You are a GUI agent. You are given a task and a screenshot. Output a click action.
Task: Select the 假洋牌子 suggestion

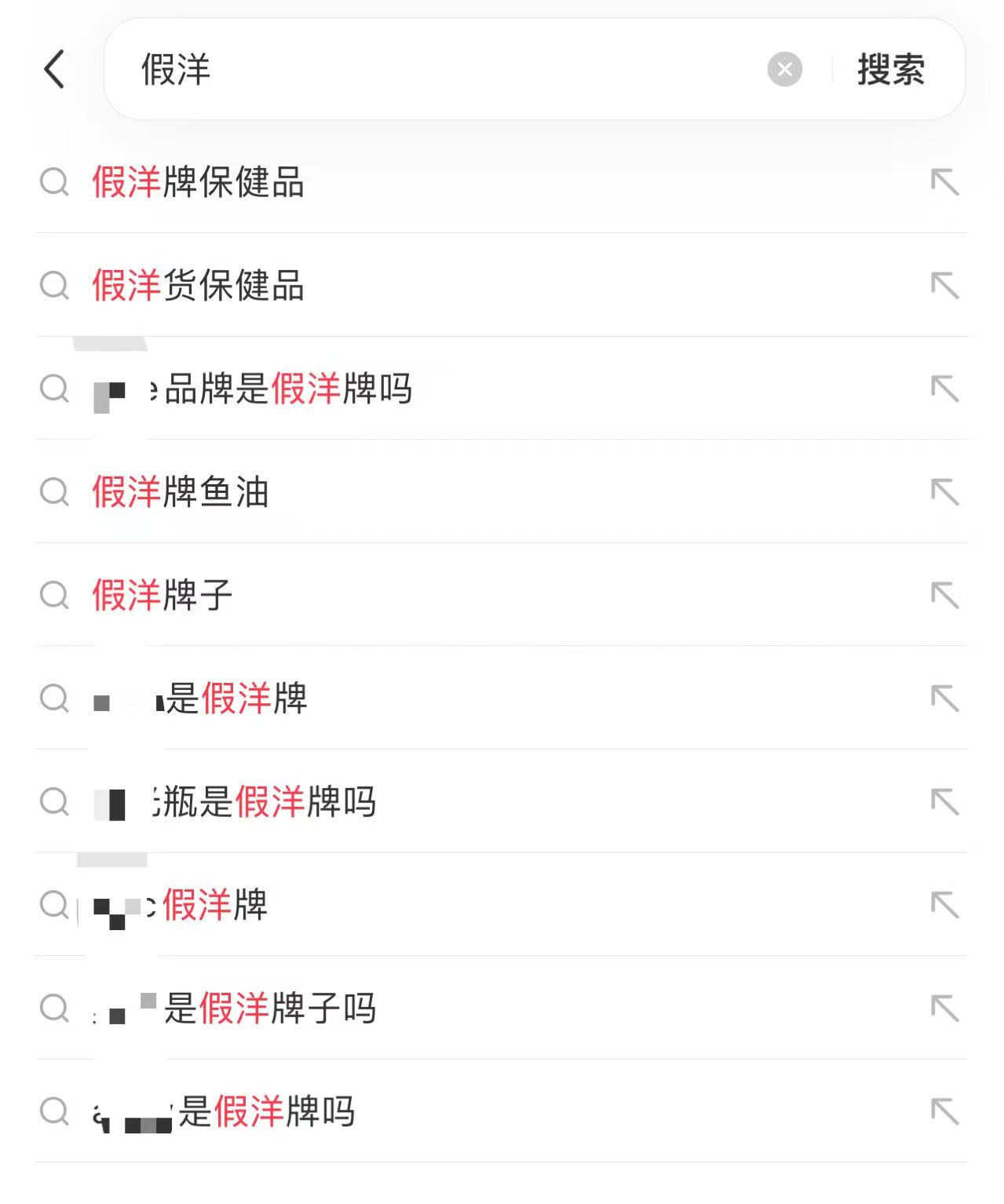point(161,596)
